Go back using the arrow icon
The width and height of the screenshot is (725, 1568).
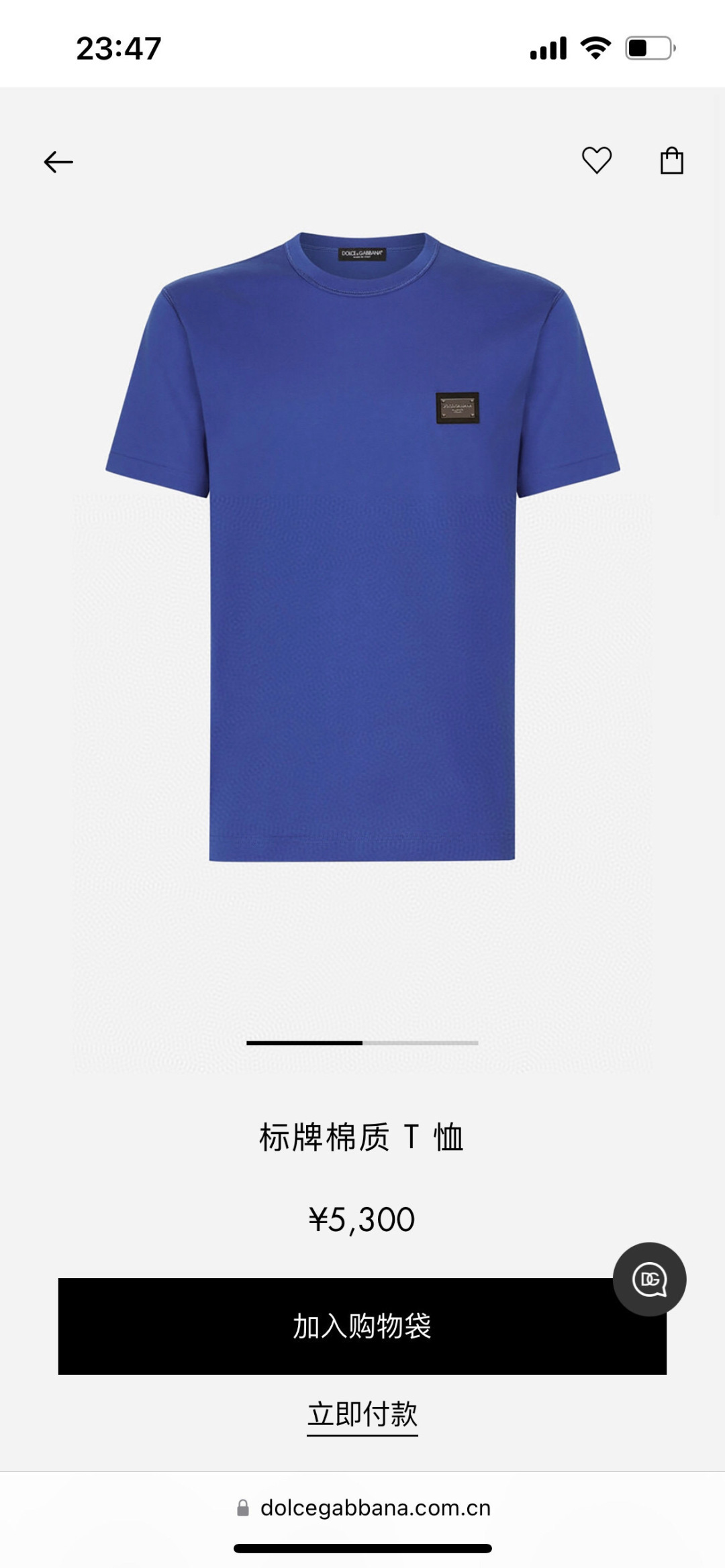pos(58,162)
